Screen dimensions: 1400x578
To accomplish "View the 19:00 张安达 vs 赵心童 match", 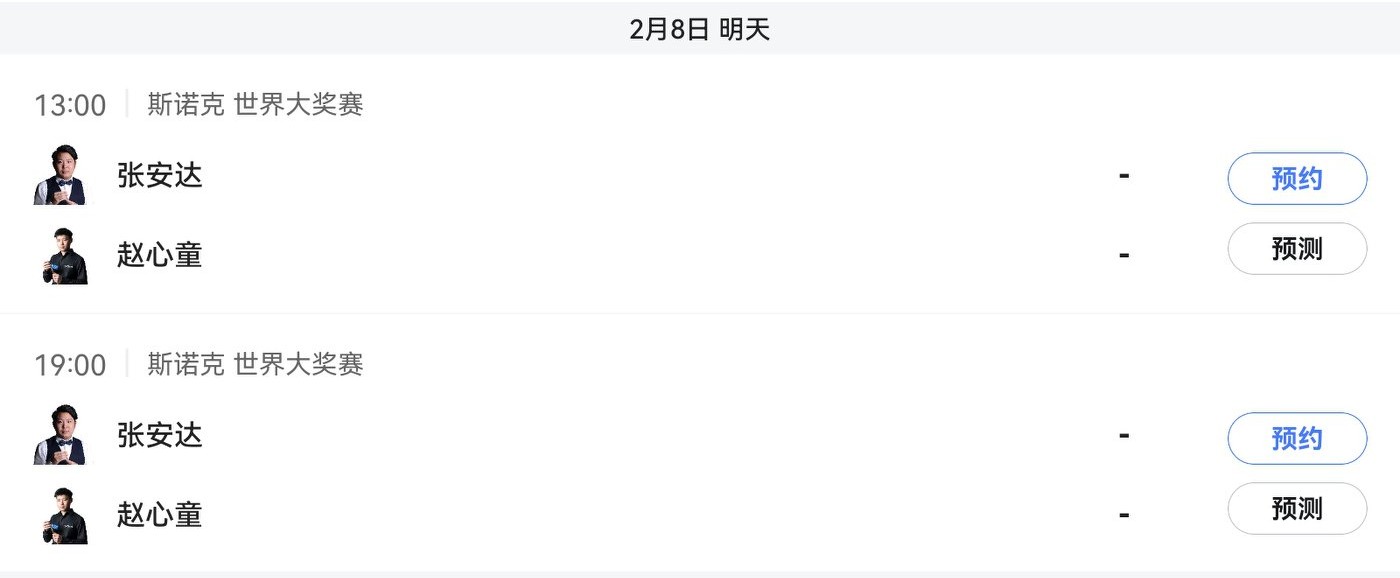I will [600, 475].
